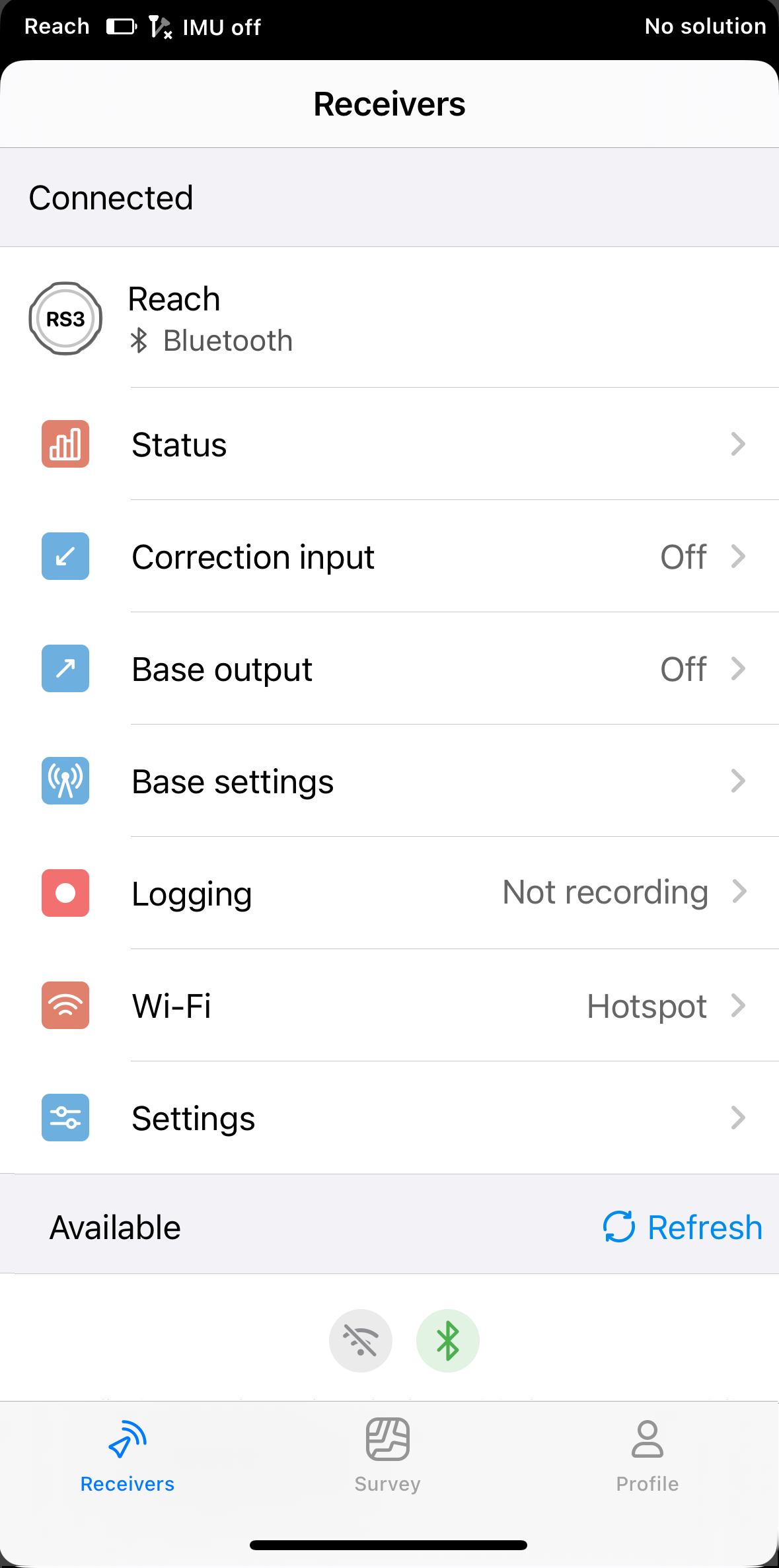
Task: Tap the green Bluetooth search icon
Action: coord(448,1341)
